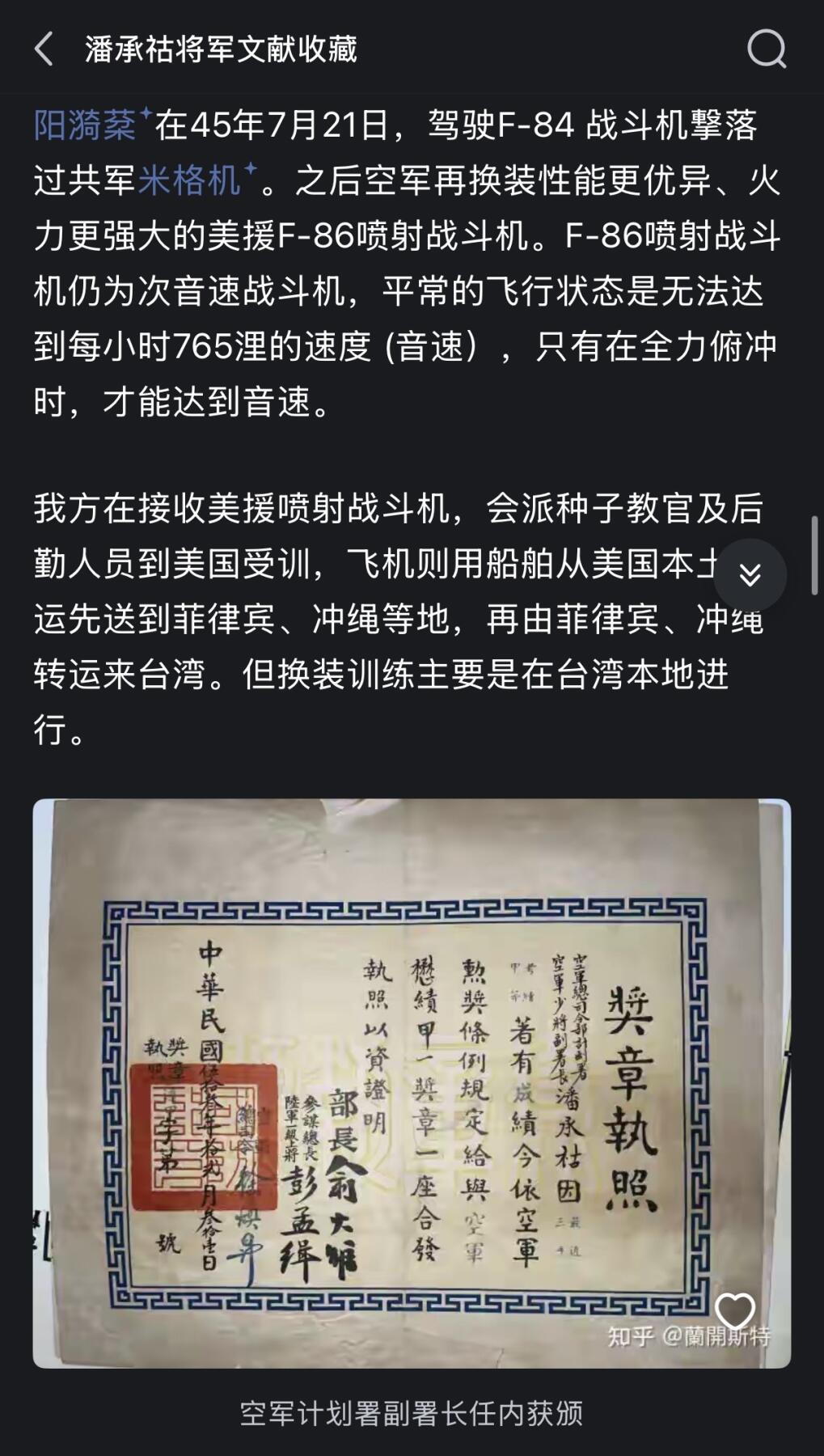The width and height of the screenshot is (824, 1456).
Task: Expand remaining content with chevron-down button
Action: coord(749,574)
